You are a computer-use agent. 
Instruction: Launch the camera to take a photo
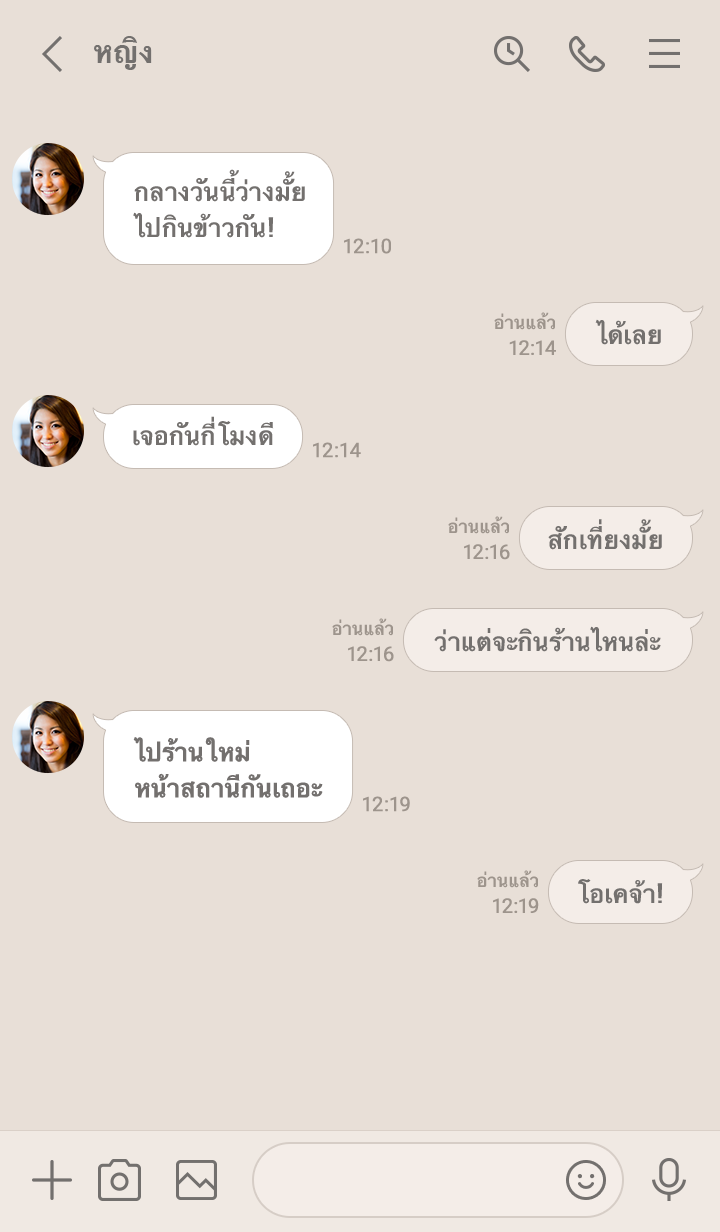point(119,1181)
